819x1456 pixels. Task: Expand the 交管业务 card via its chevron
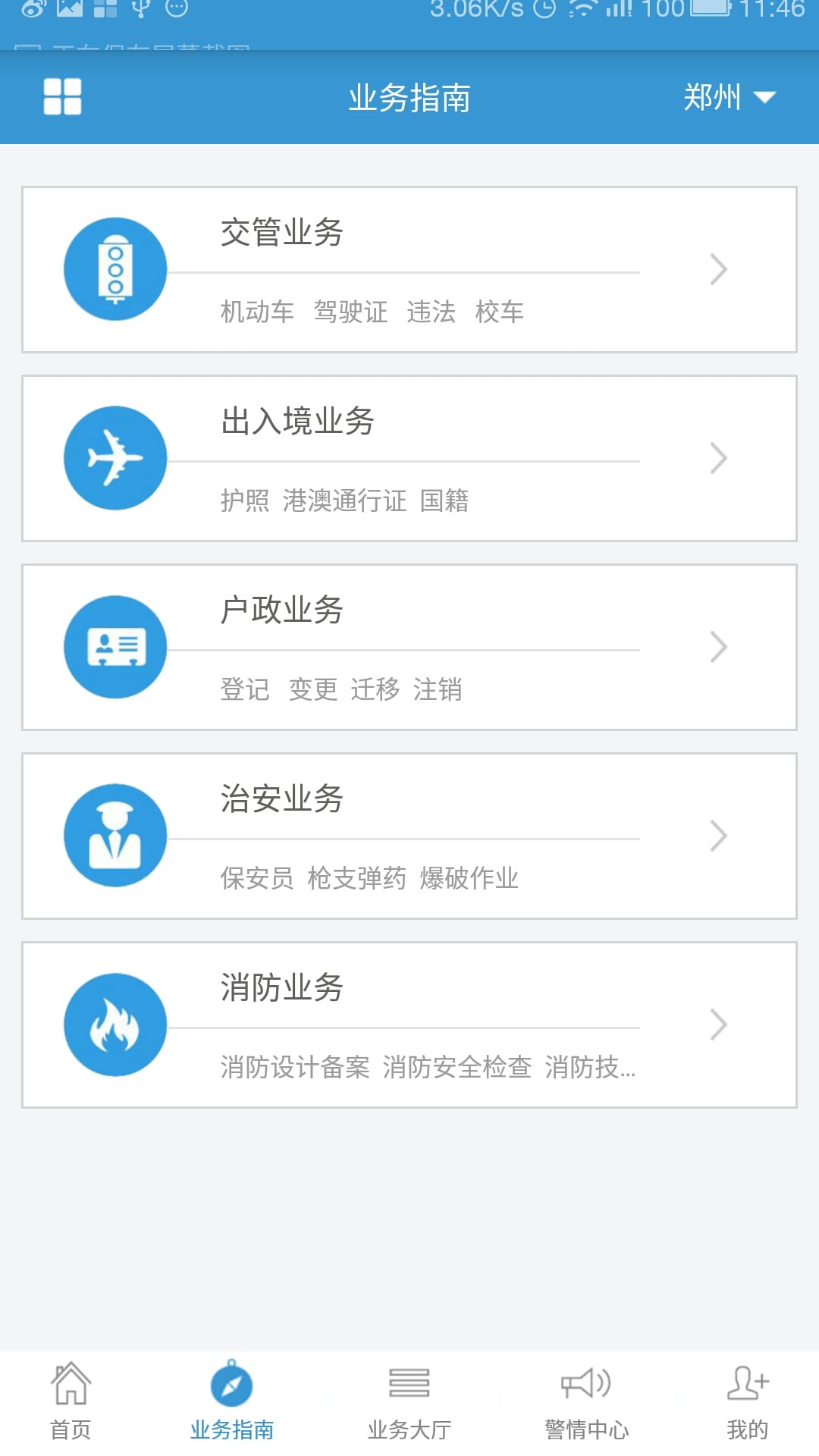(x=719, y=268)
